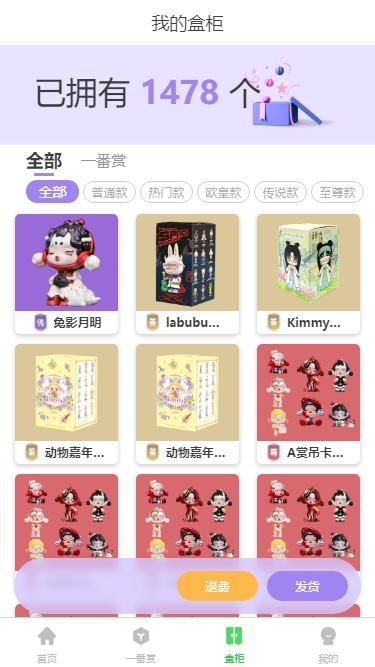
Task: Open the 兔影月明 item card
Action: coord(66,274)
